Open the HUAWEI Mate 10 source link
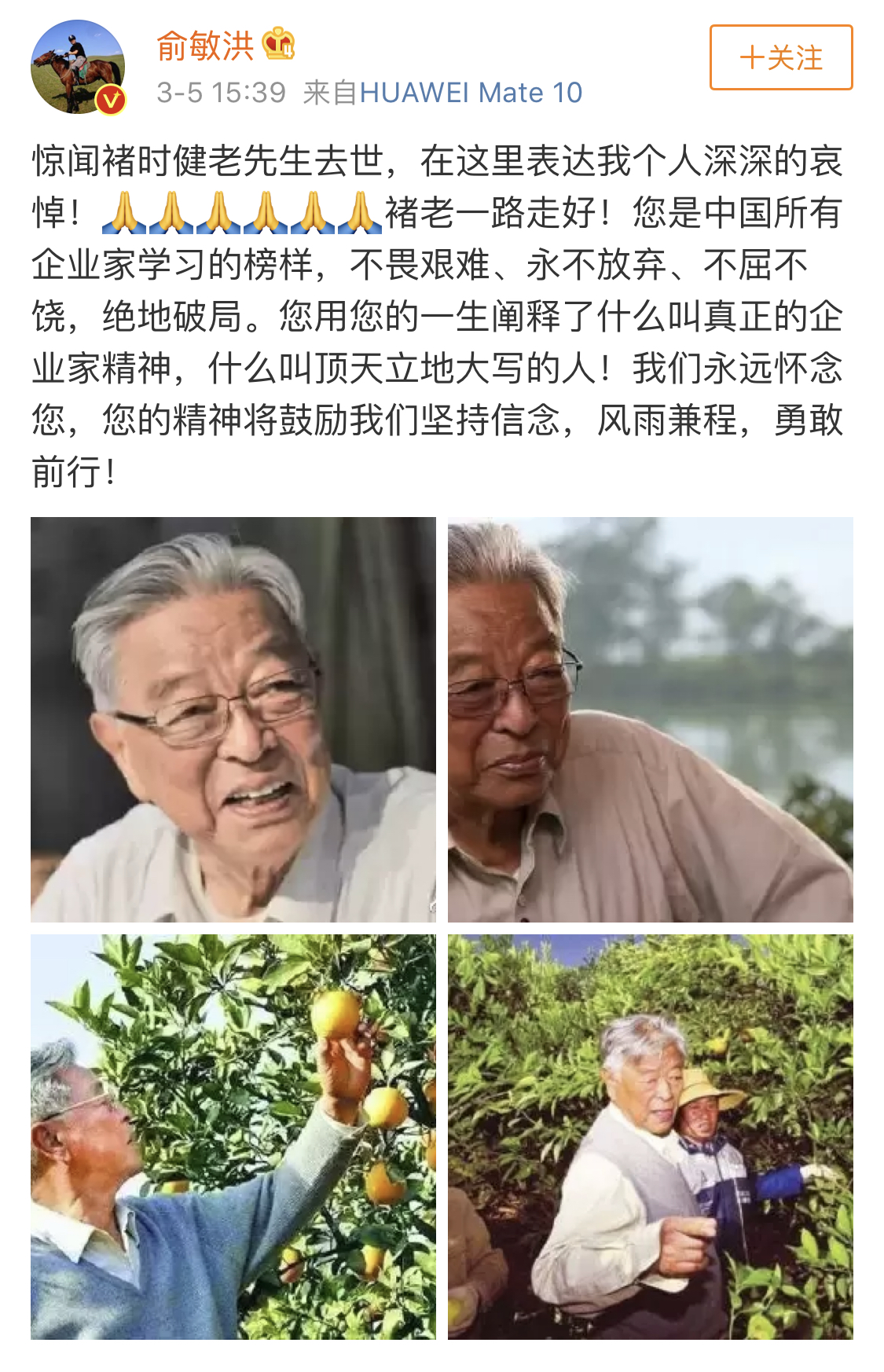The width and height of the screenshot is (884, 1372). pyautogui.click(x=471, y=93)
